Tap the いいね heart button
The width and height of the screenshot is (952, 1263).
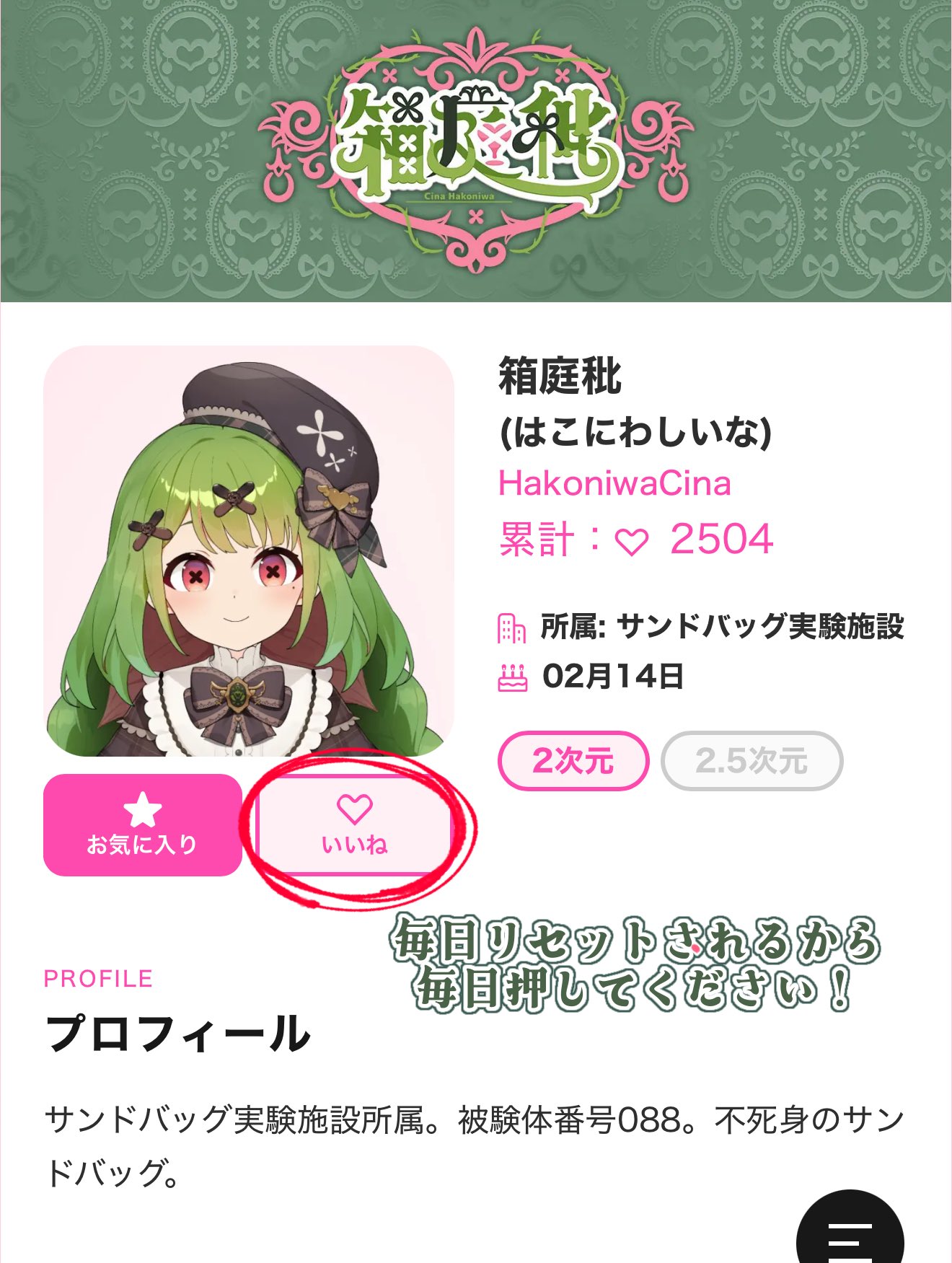tap(354, 825)
